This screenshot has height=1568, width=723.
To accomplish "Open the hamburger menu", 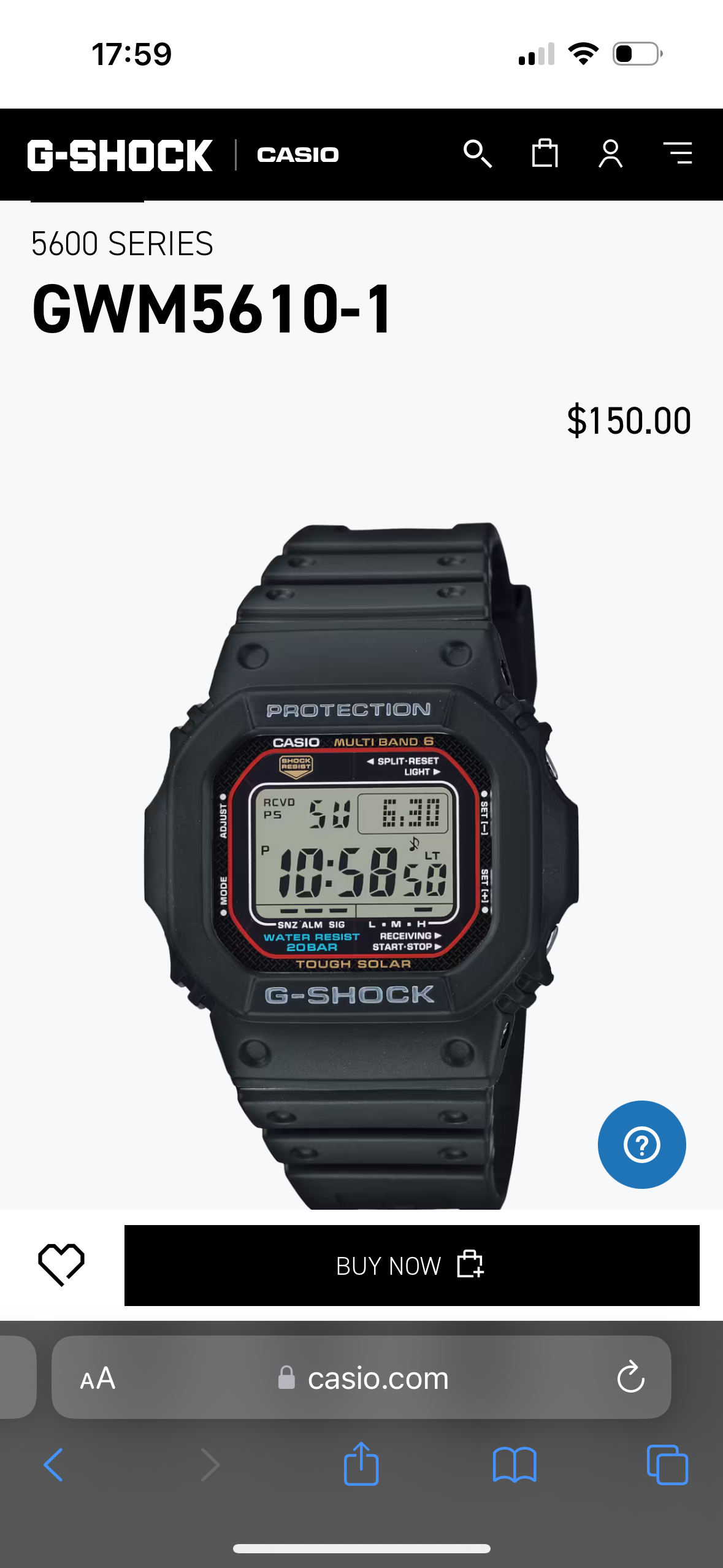I will [x=678, y=153].
